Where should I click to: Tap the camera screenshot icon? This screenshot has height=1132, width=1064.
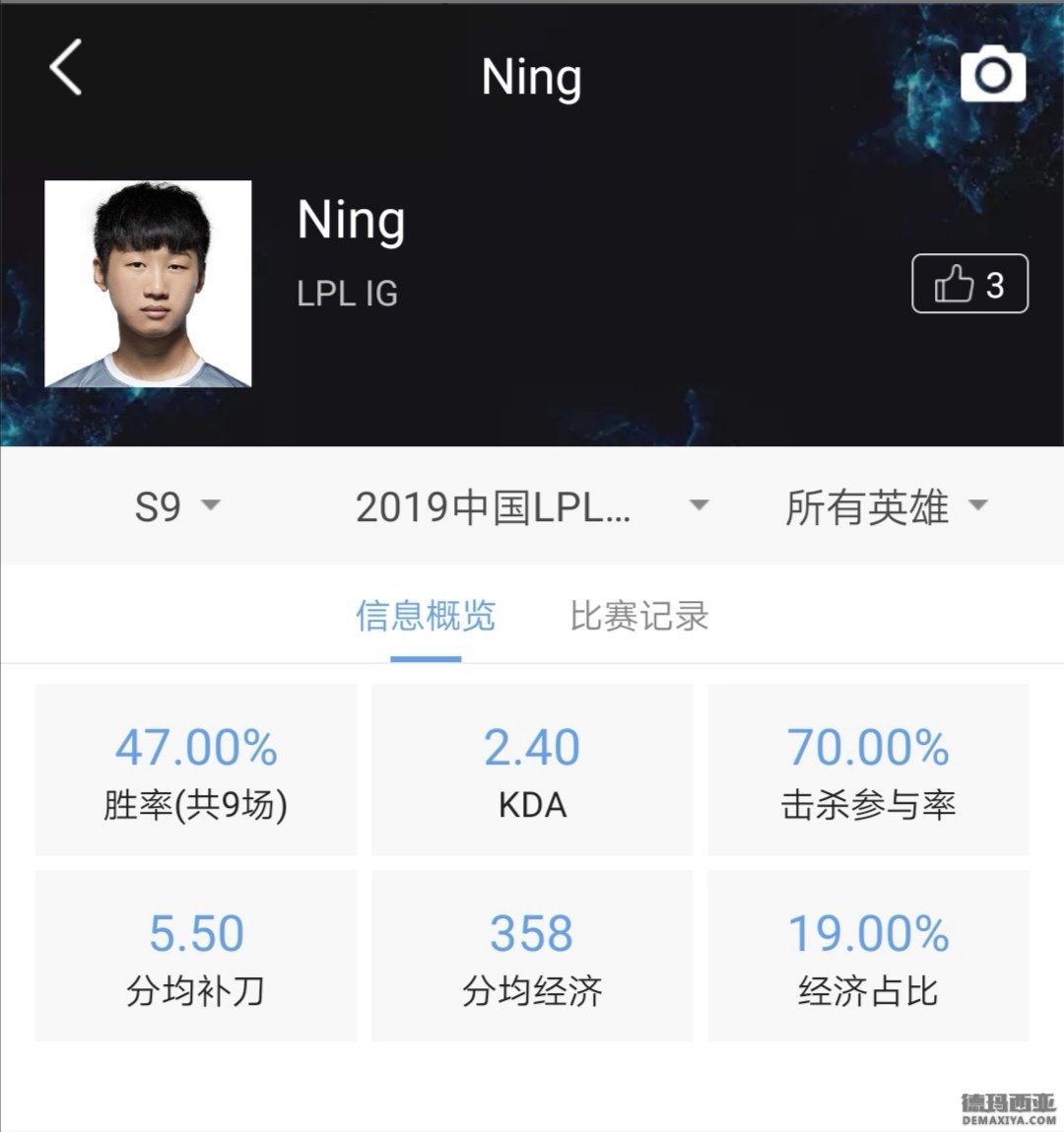click(992, 74)
